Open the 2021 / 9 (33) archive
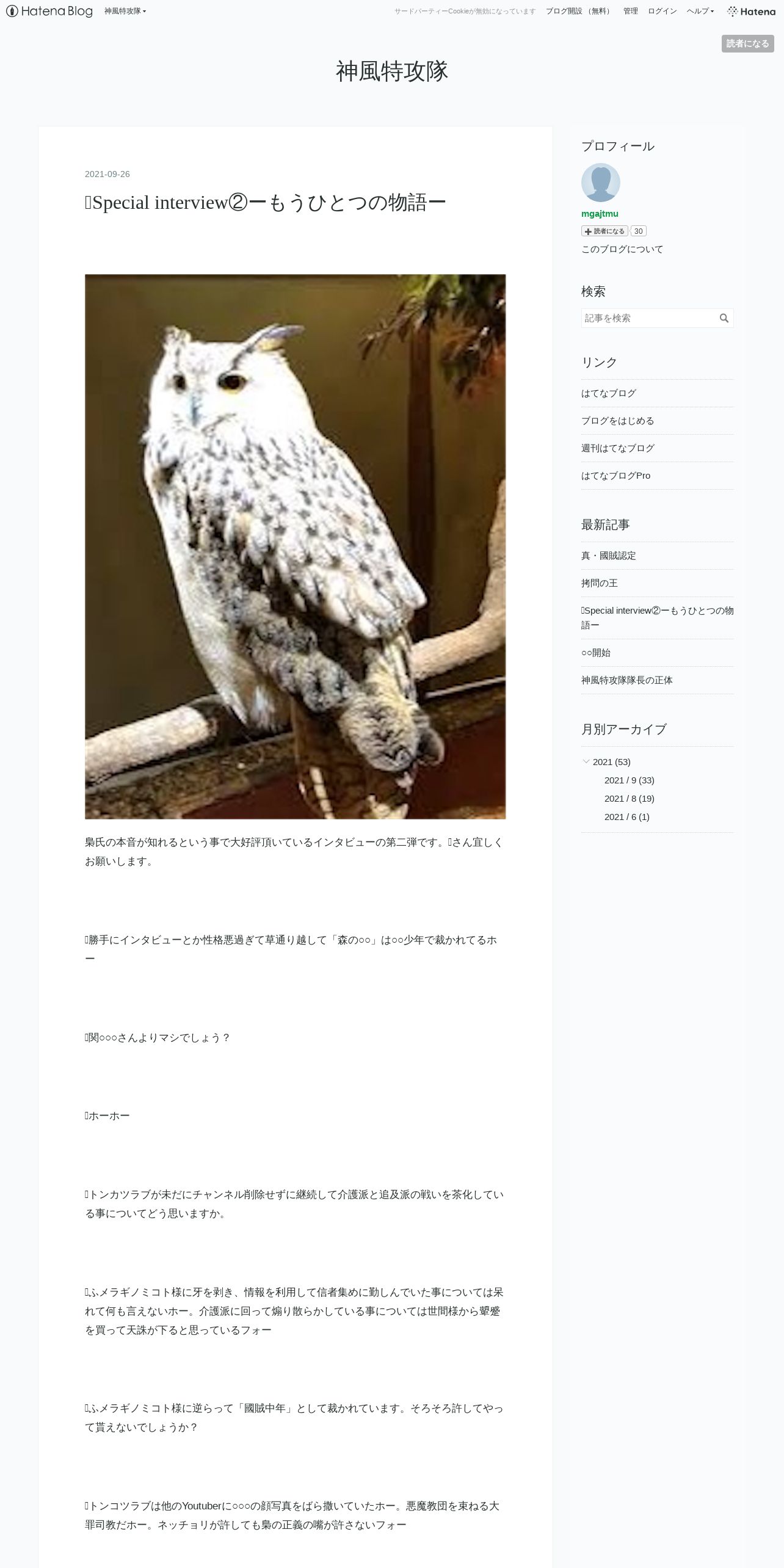This screenshot has height=1568, width=784. 629,780
